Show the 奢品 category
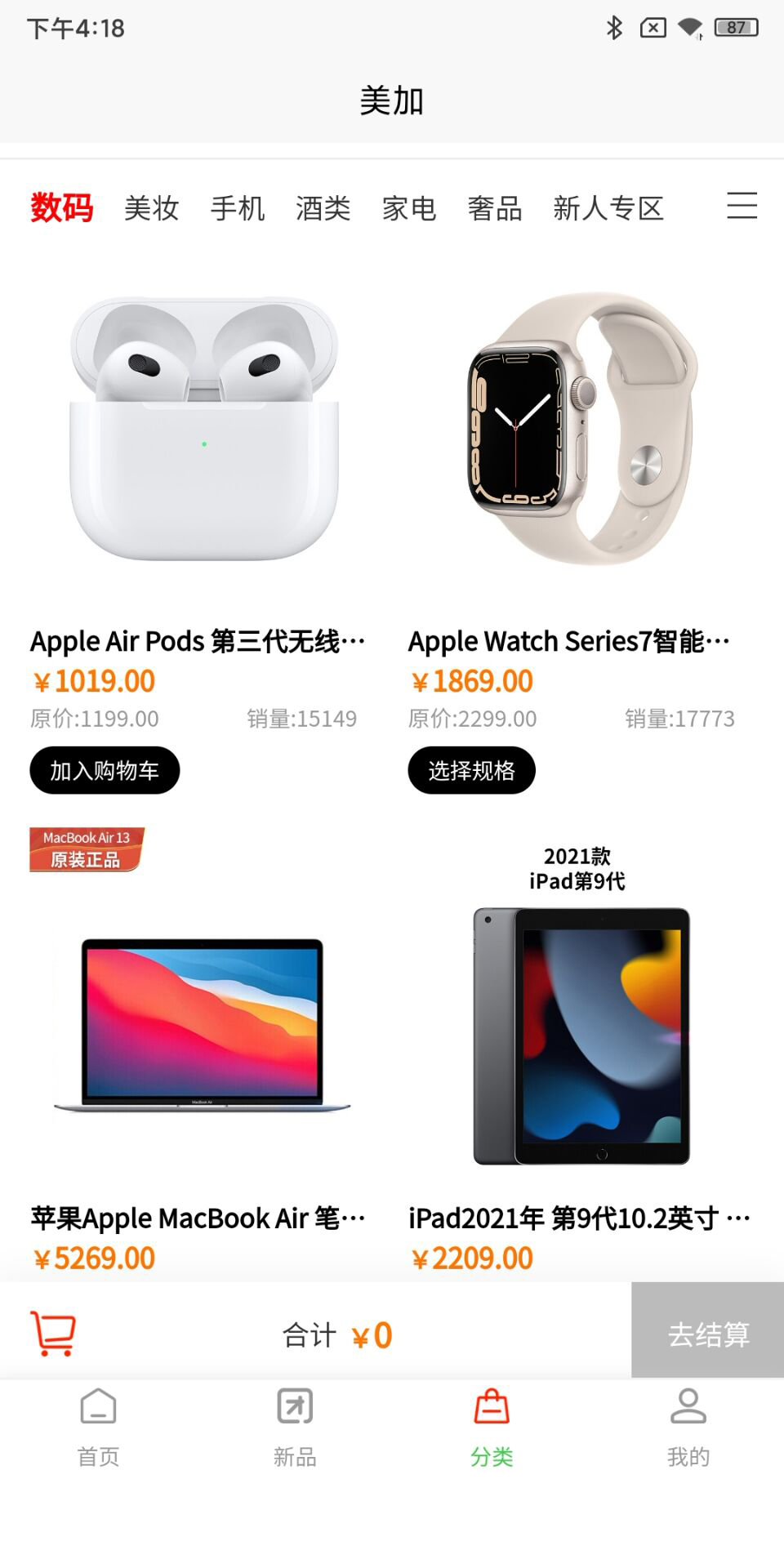 point(495,208)
